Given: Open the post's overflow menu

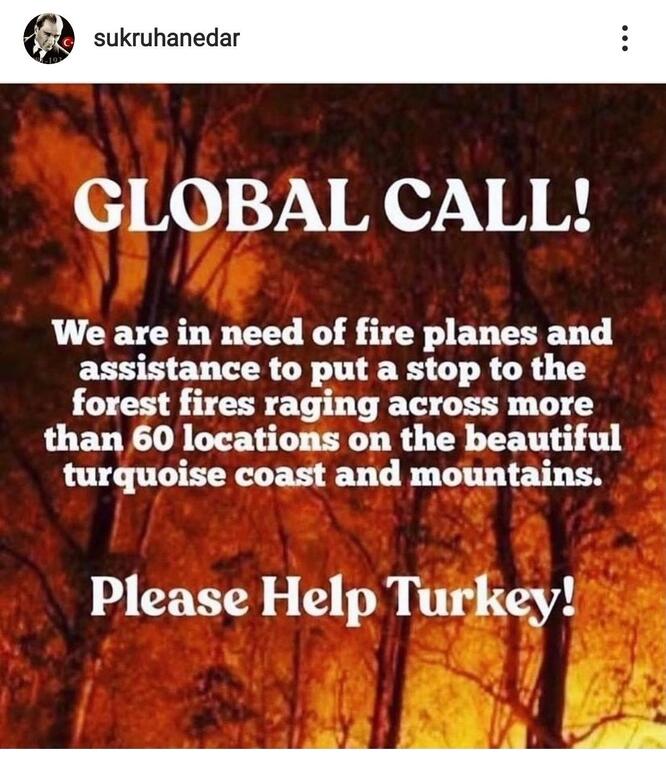Looking at the screenshot, I should click(x=625, y=39).
